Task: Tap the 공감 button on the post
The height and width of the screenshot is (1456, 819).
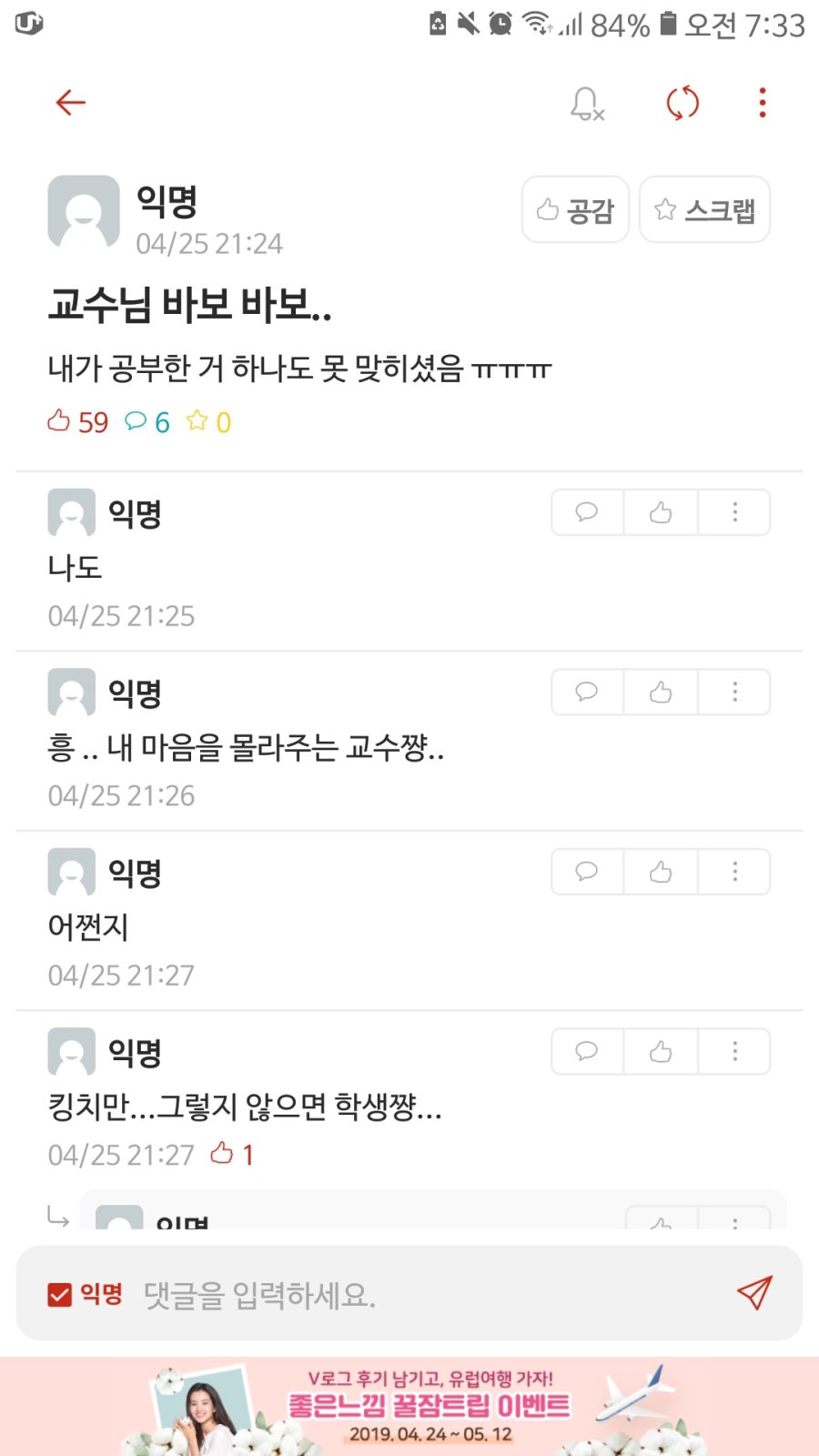Action: click(575, 210)
